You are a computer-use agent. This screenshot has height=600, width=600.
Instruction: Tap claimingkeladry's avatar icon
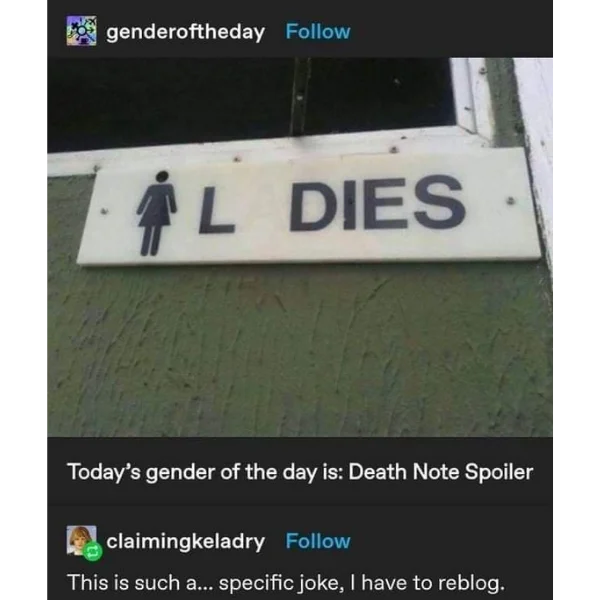pyautogui.click(x=82, y=541)
